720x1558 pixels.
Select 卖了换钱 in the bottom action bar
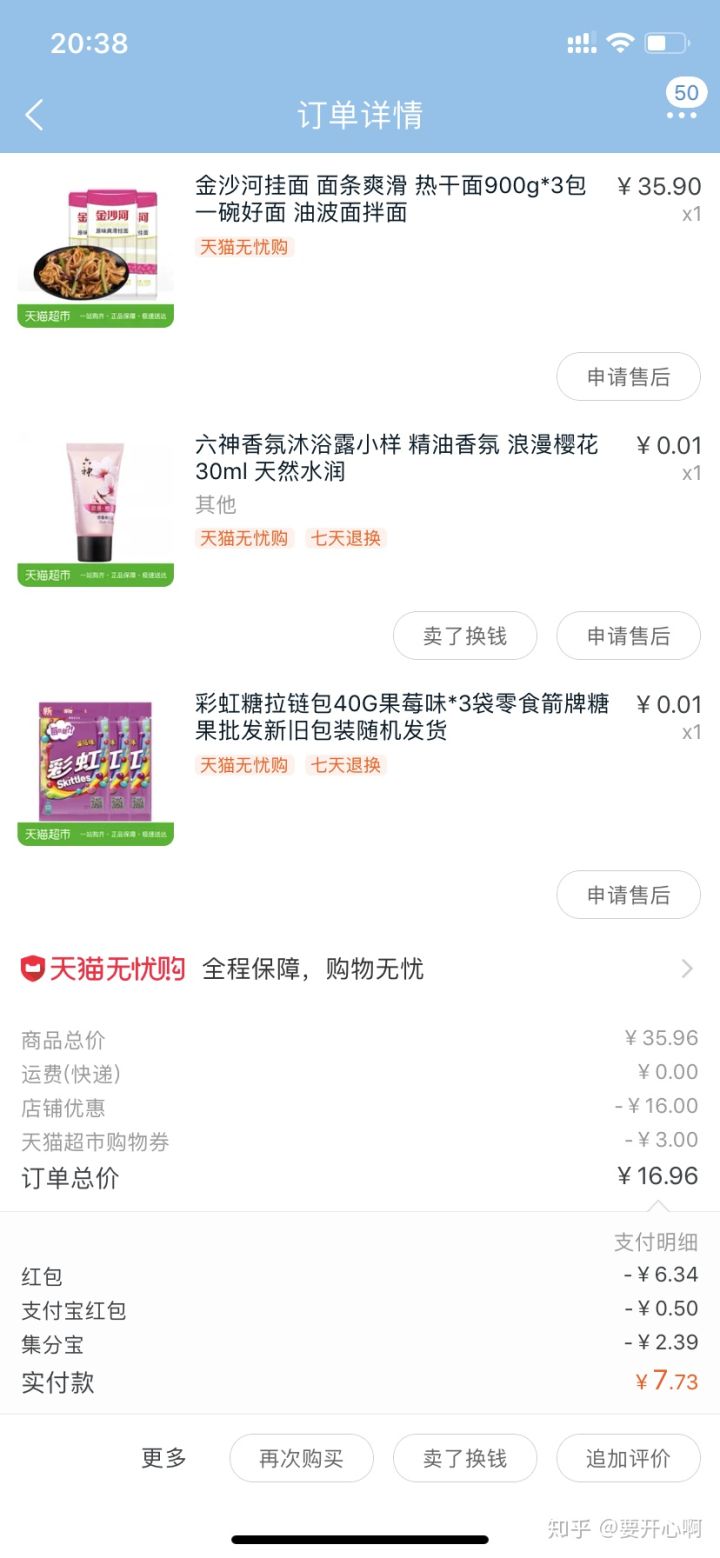[465, 1459]
